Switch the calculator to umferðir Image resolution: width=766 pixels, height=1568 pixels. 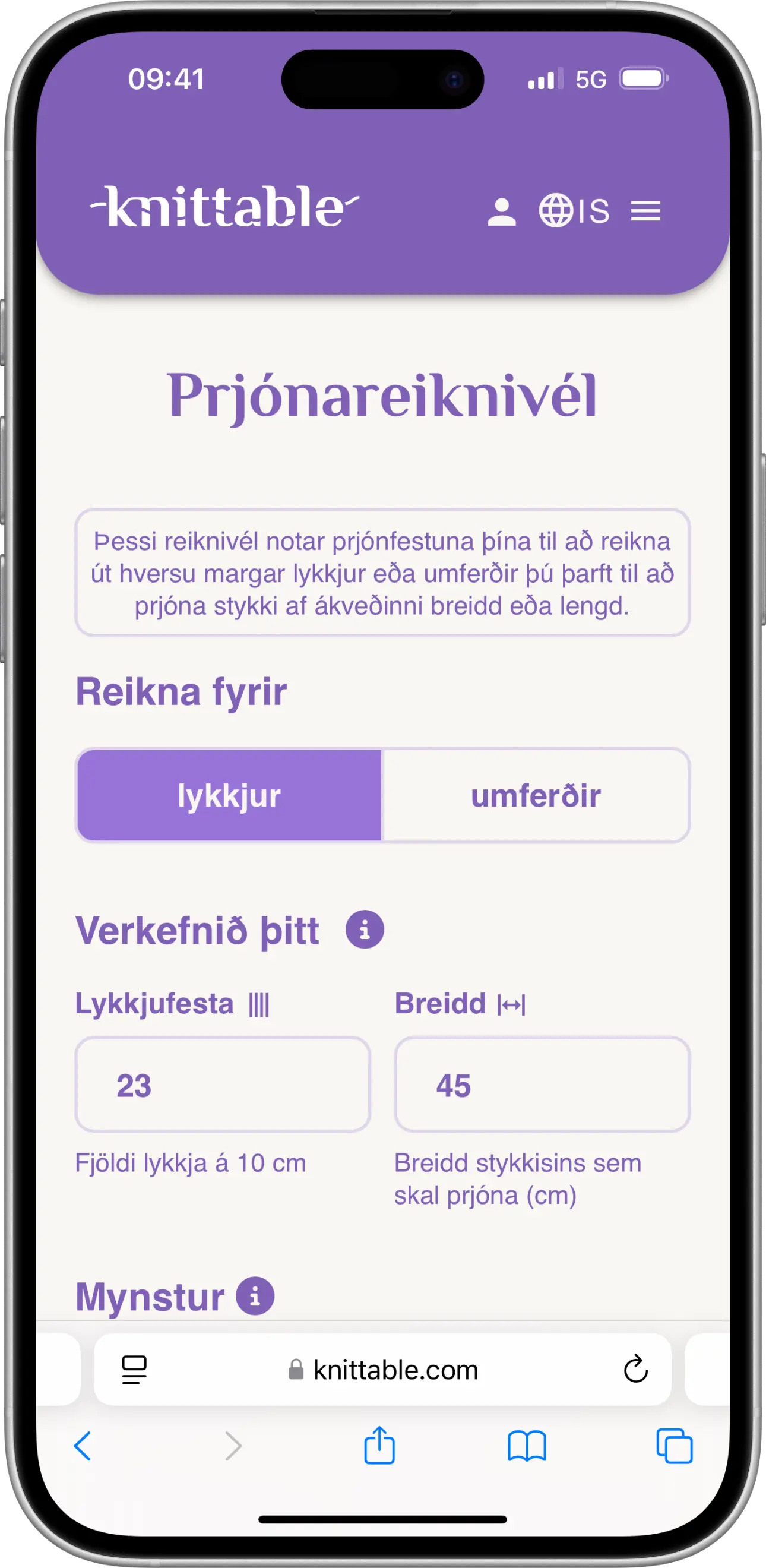tap(536, 794)
